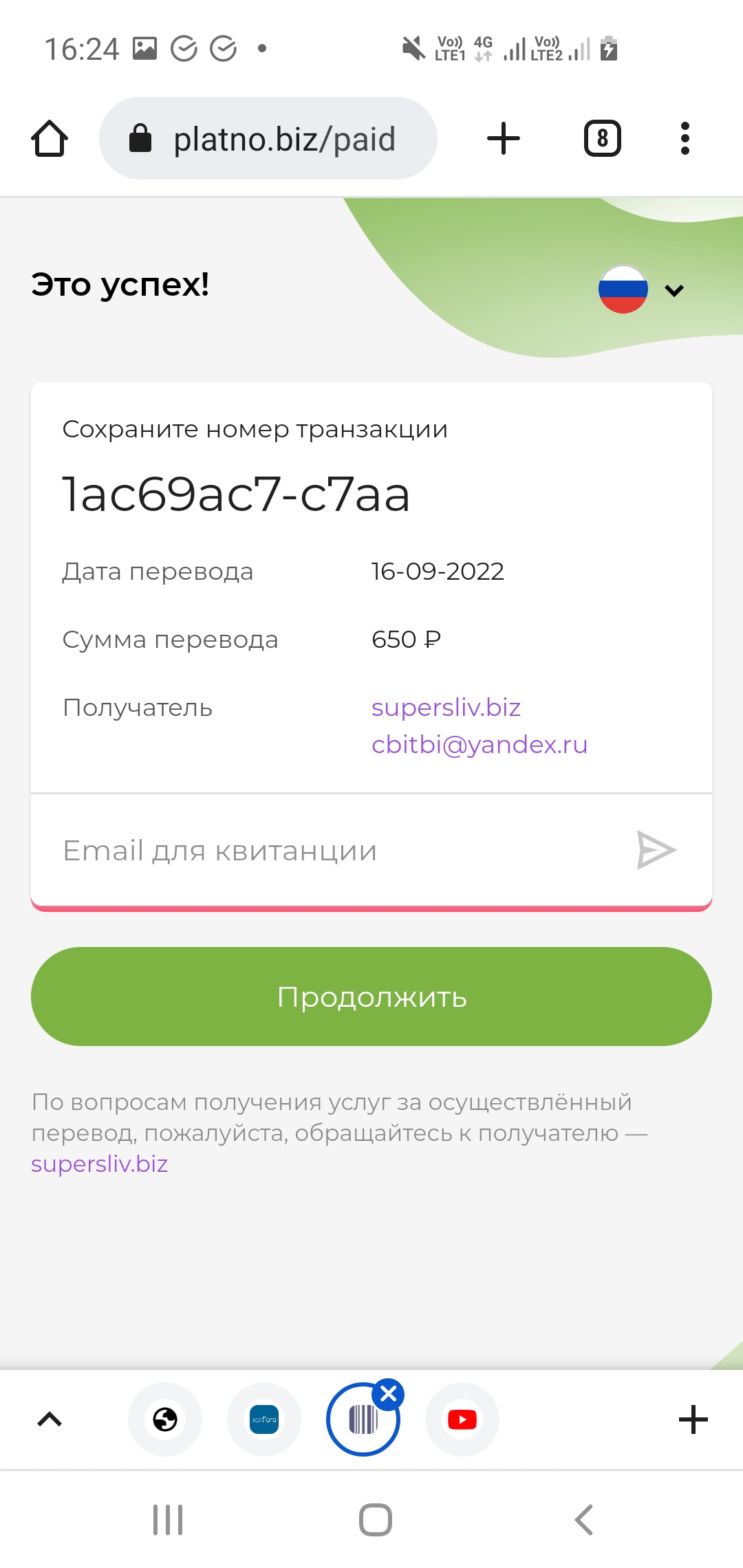Open the browser three-dot menu

pos(685,138)
